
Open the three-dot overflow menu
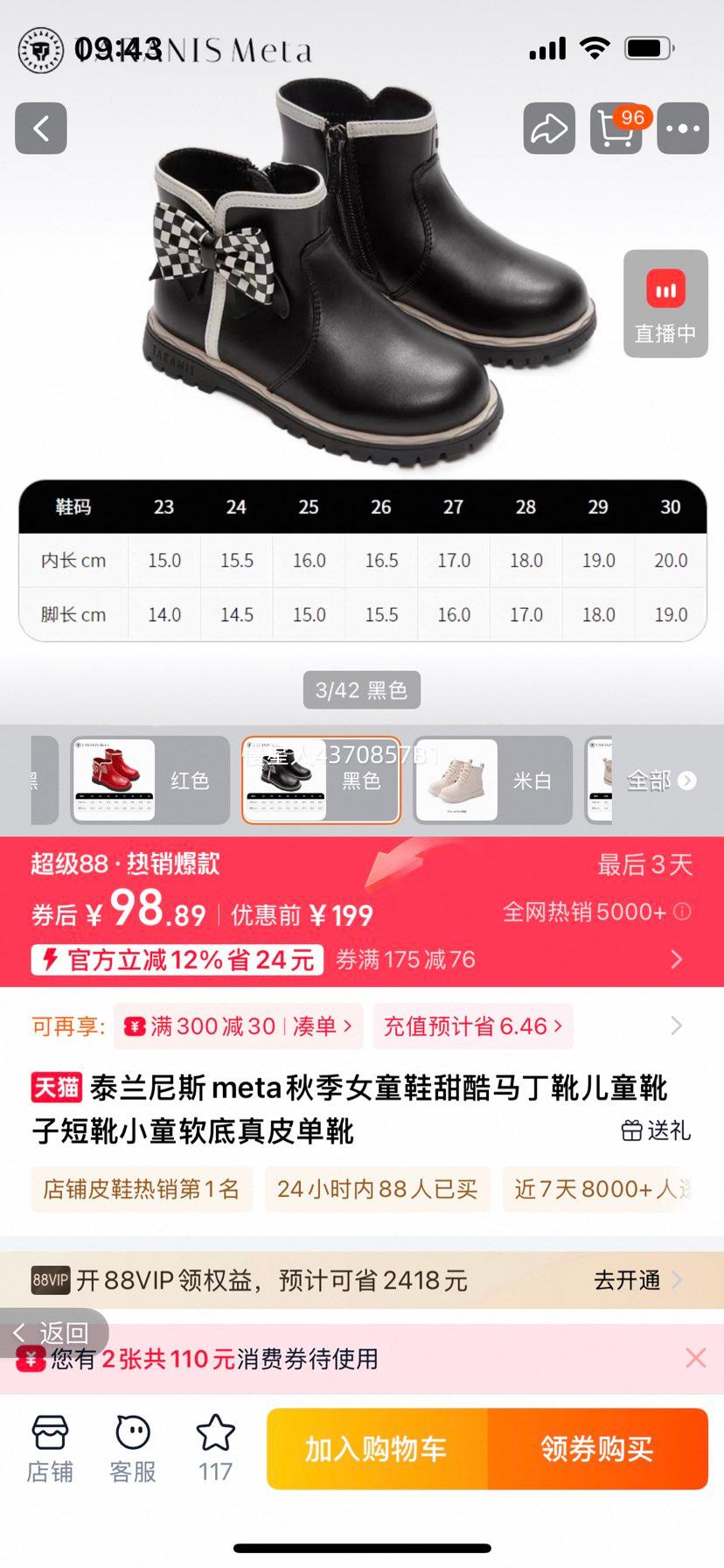(x=683, y=129)
